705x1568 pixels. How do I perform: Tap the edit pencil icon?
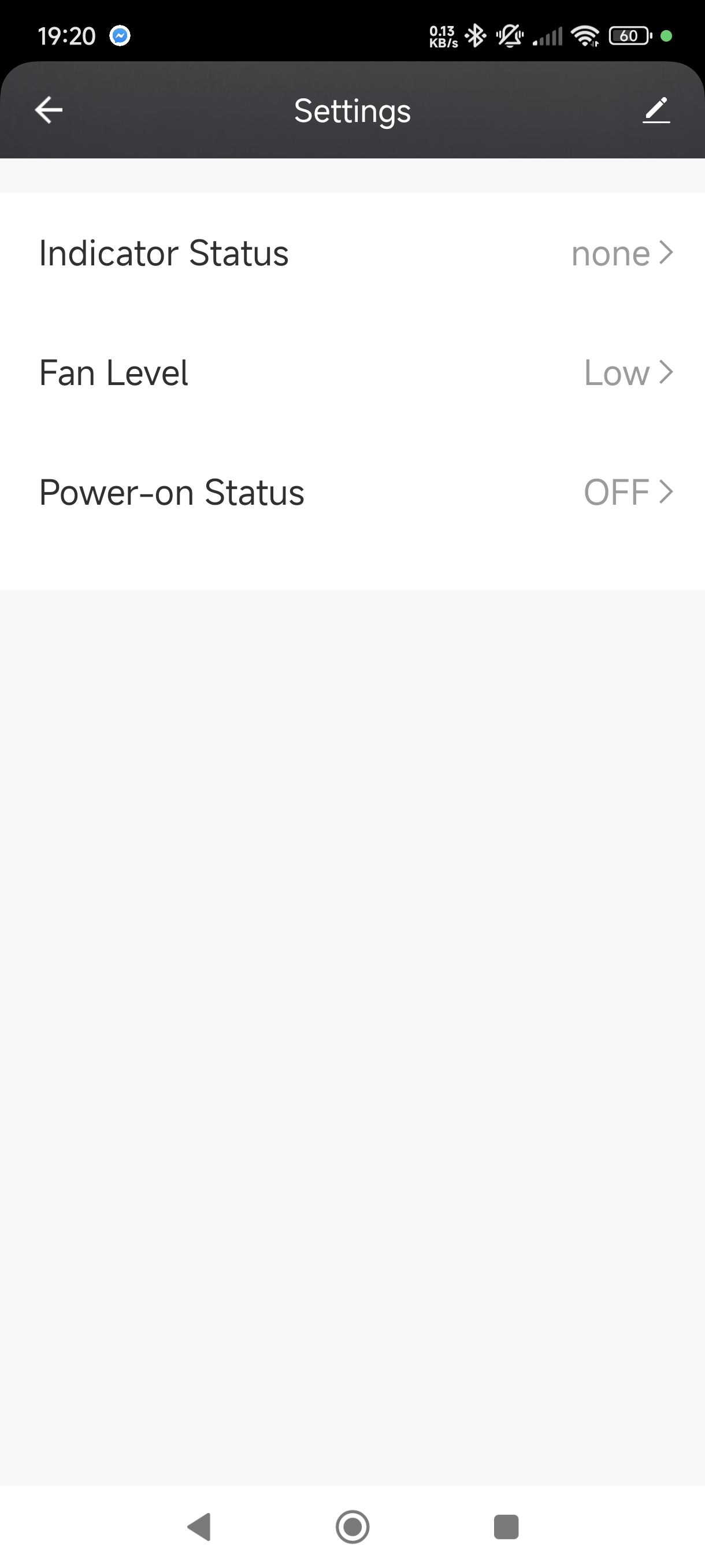[x=656, y=110]
